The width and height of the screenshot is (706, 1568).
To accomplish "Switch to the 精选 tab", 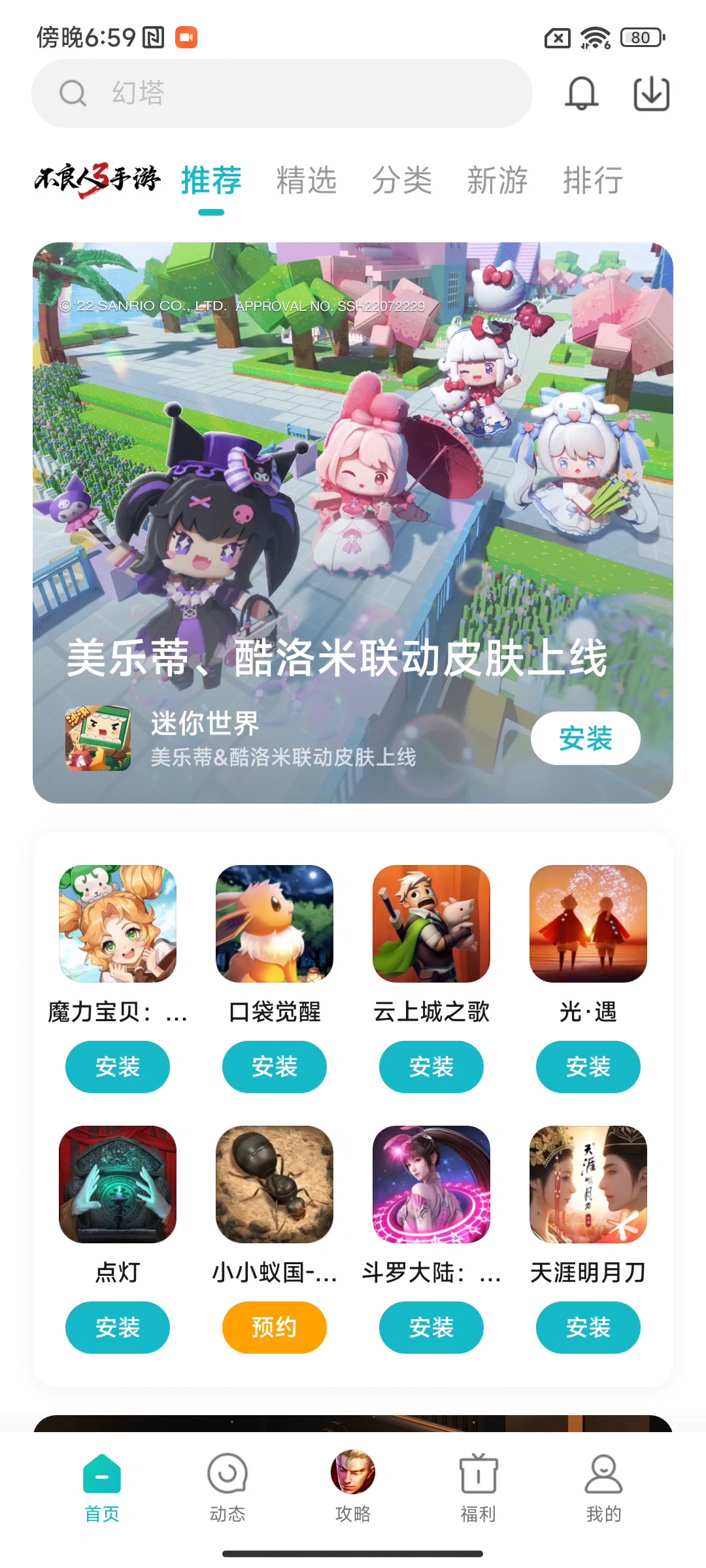I will (306, 180).
